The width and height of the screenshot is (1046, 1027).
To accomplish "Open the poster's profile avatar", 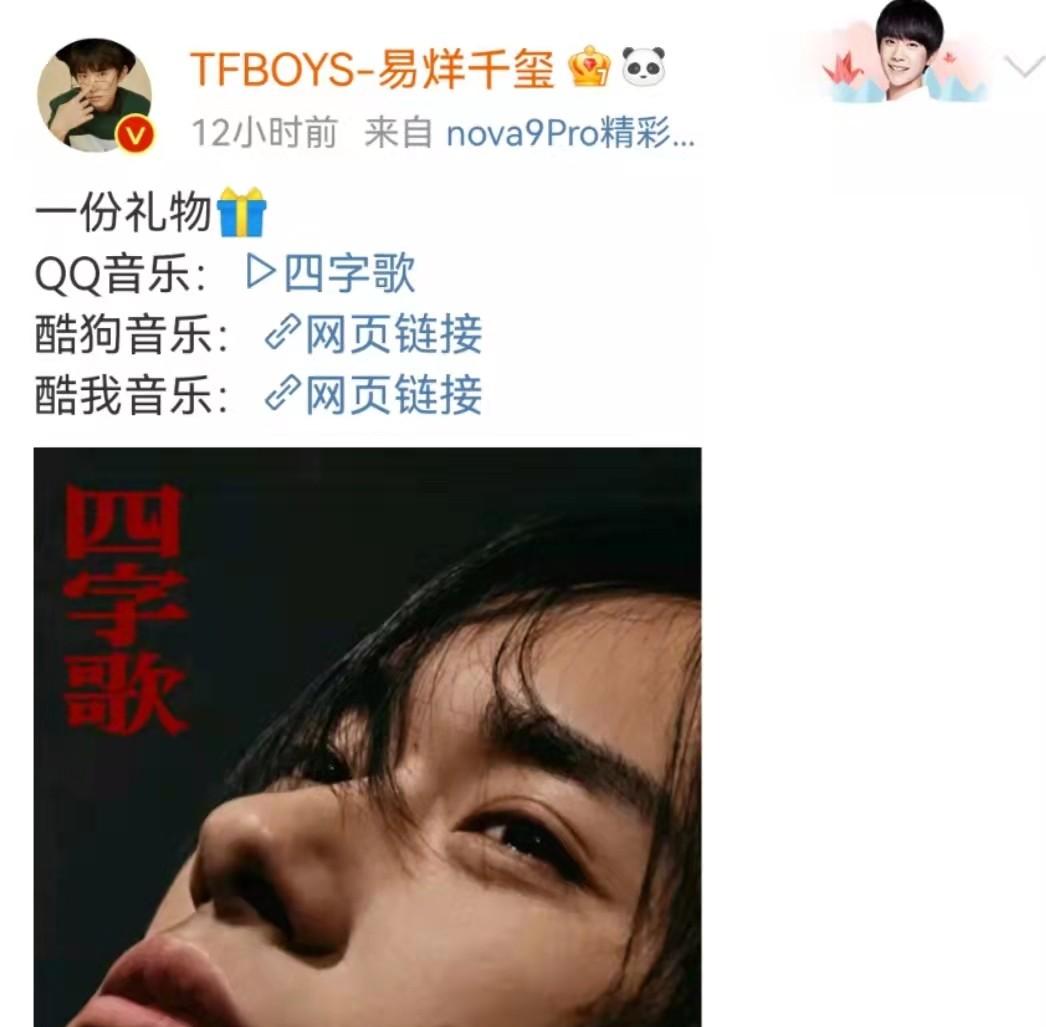I will 94,96.
